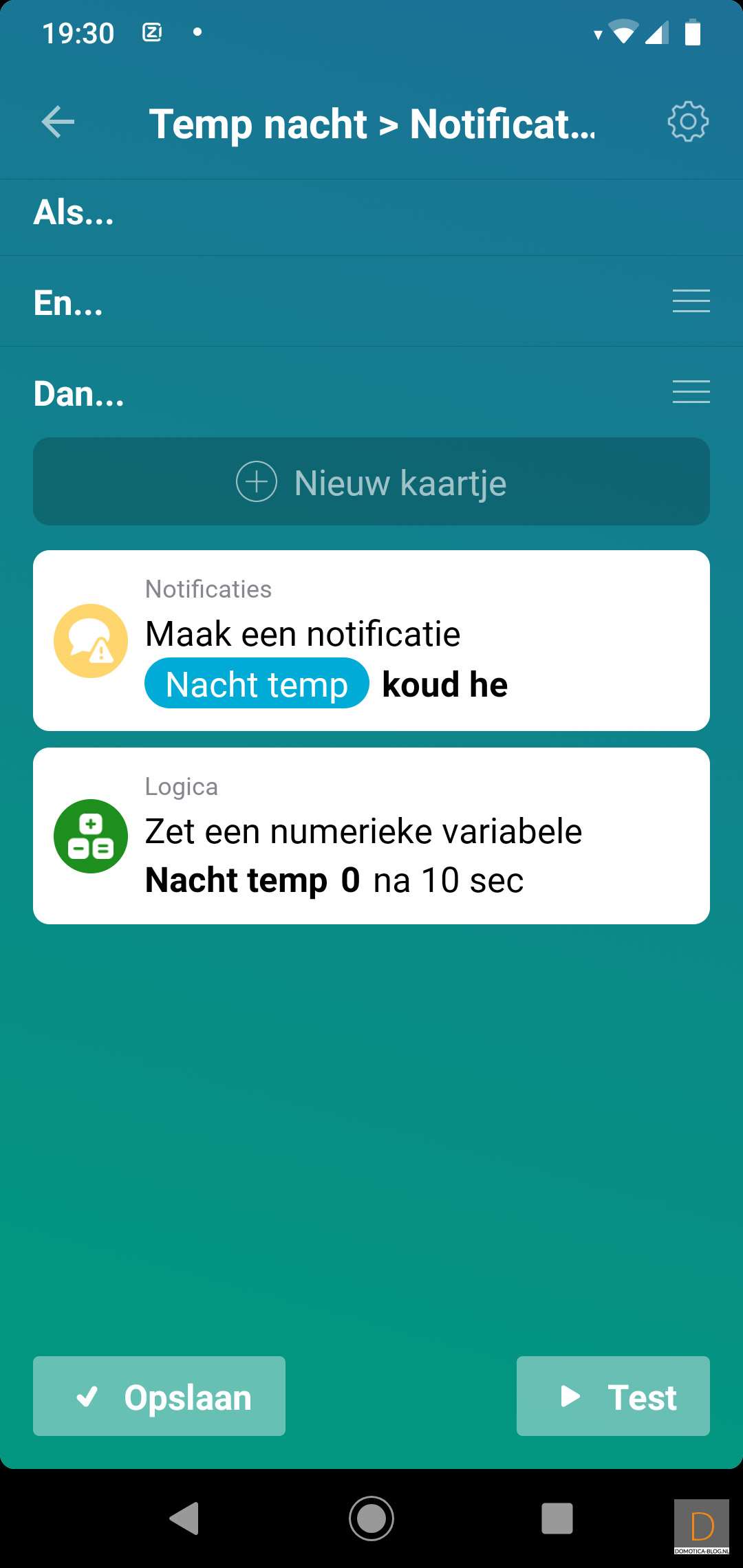Image resolution: width=743 pixels, height=1568 pixels.
Task: Save the flow with Opslaan
Action: pyautogui.click(x=160, y=1396)
